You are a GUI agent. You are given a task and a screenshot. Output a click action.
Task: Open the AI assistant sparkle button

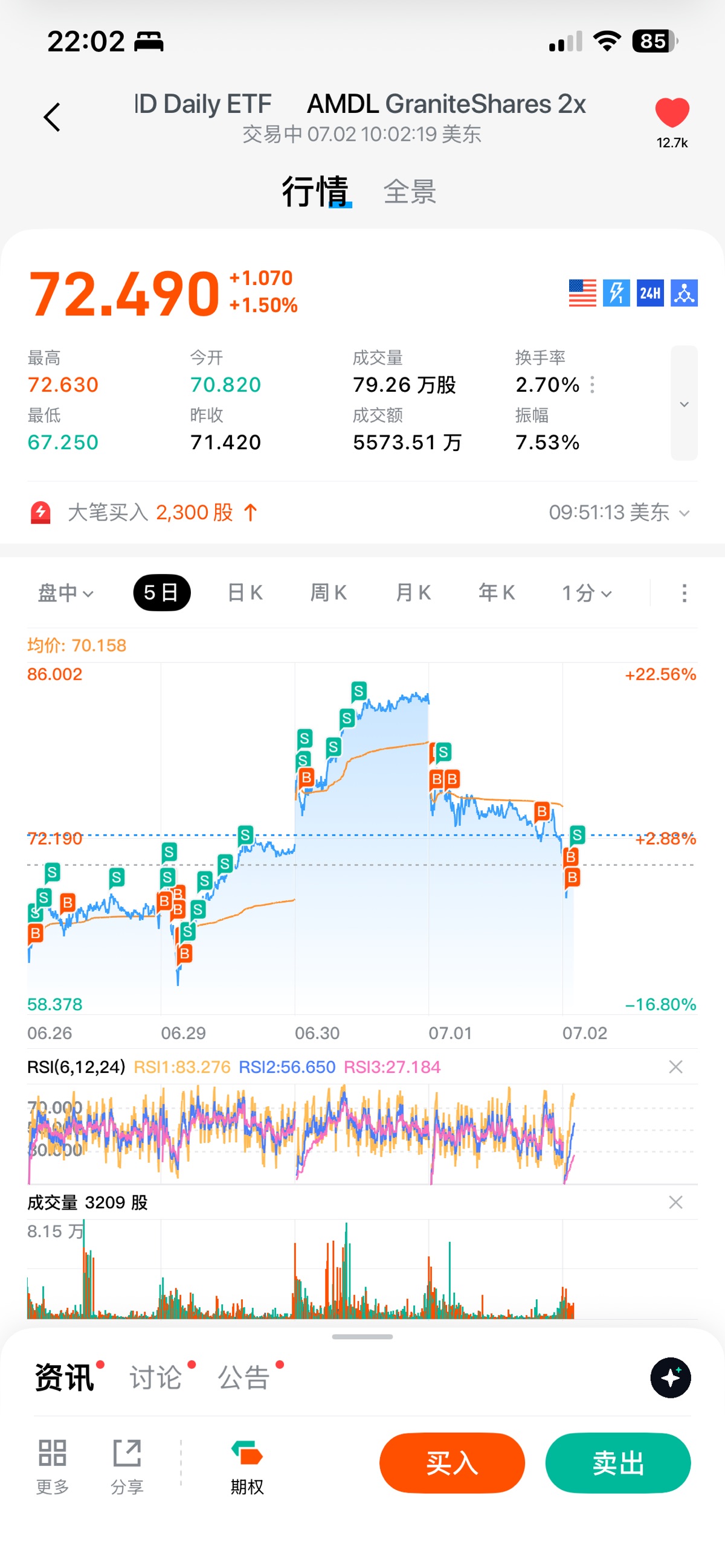(671, 1377)
